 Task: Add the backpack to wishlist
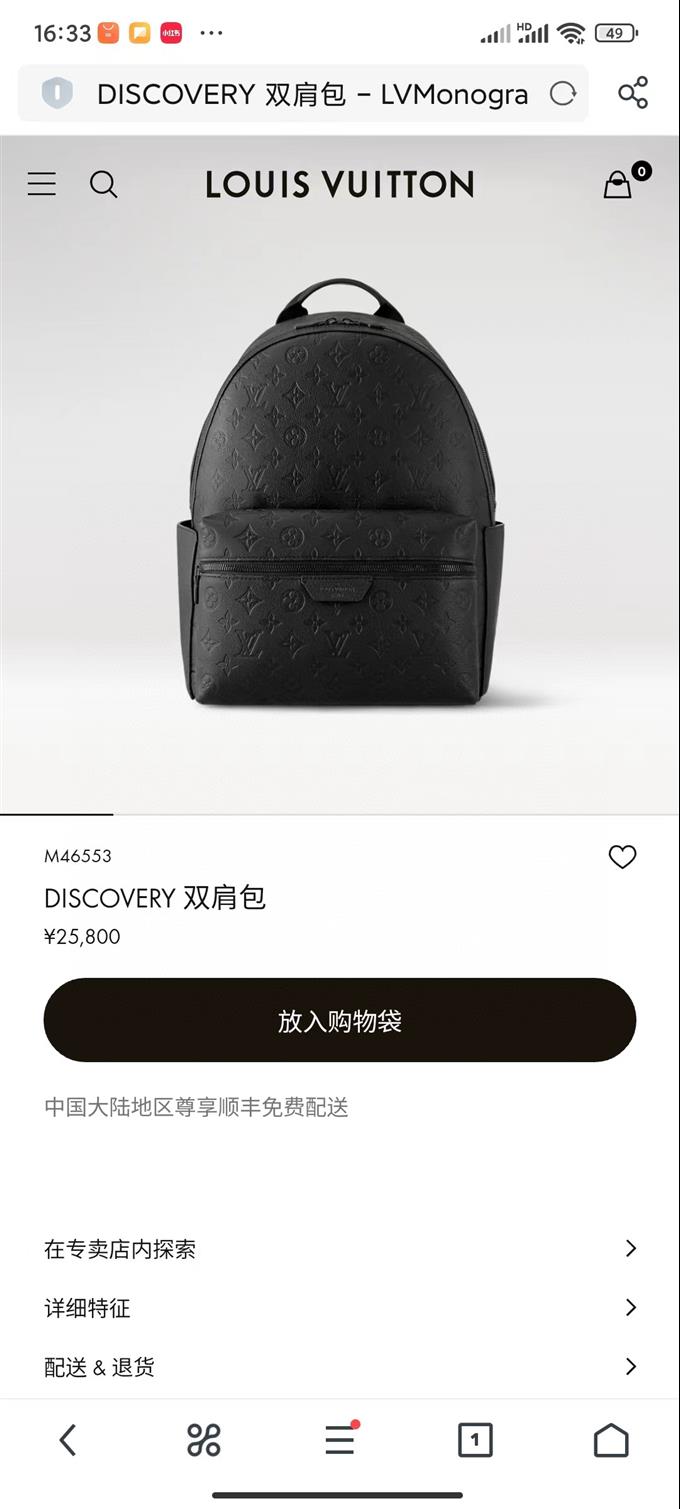(x=622, y=857)
